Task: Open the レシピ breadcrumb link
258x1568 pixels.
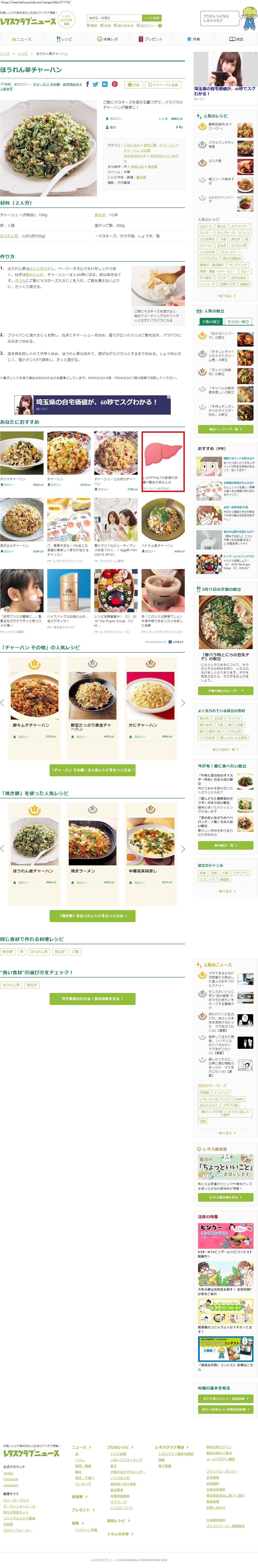Action: pos(23,53)
